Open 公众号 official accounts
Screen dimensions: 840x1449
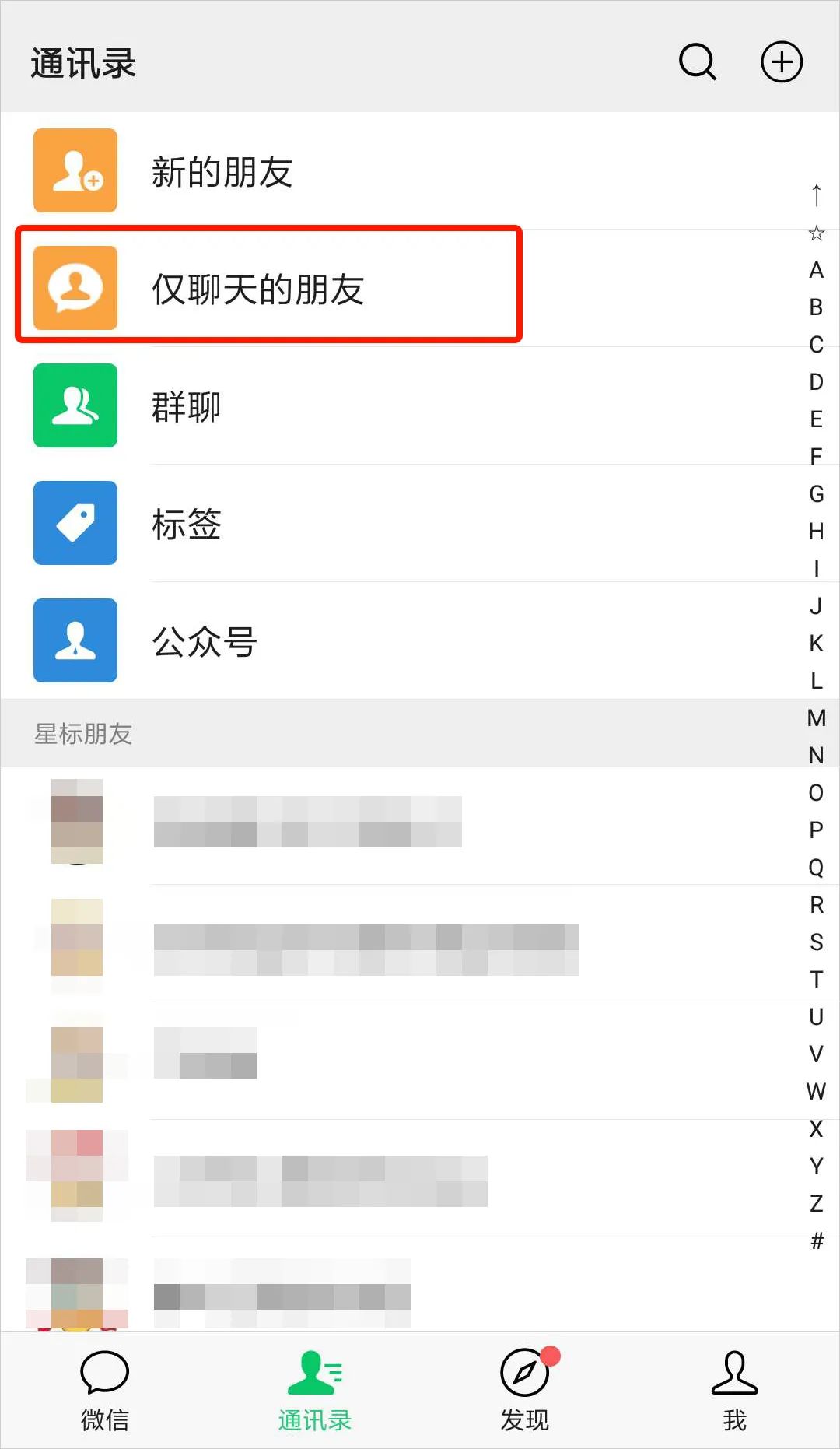pyautogui.click(x=204, y=641)
